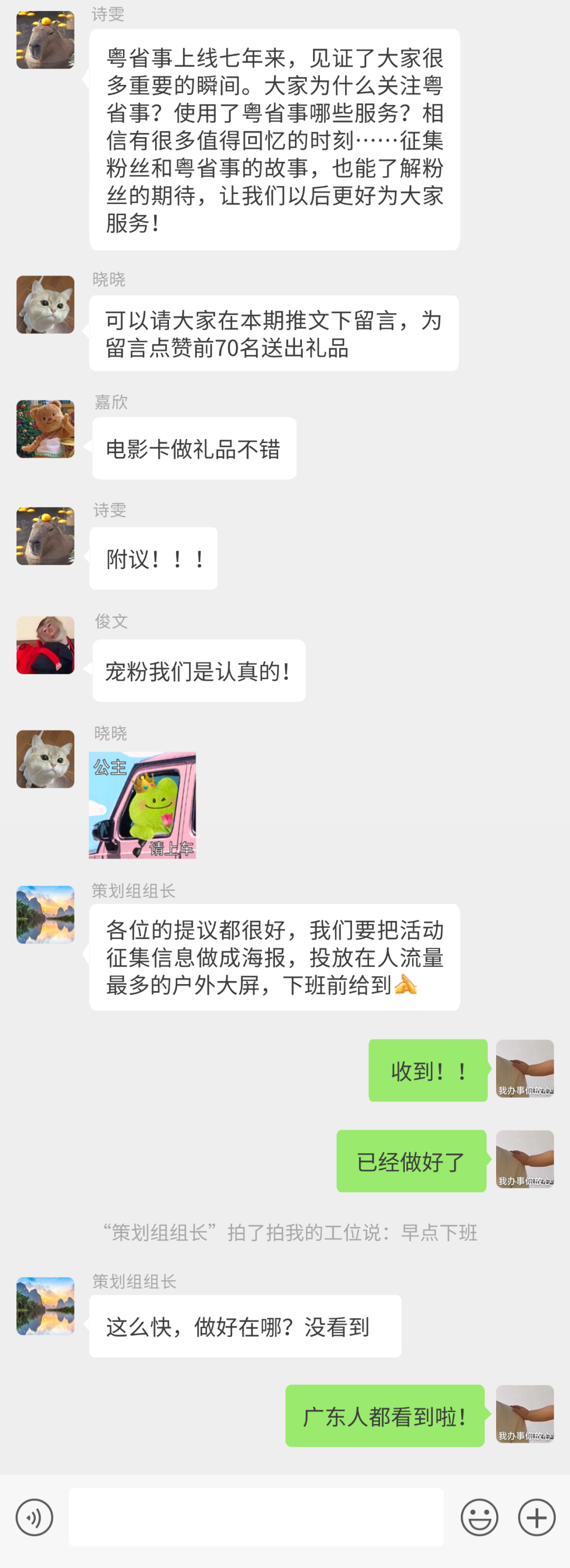Open the plus attachments menu

(537, 1517)
